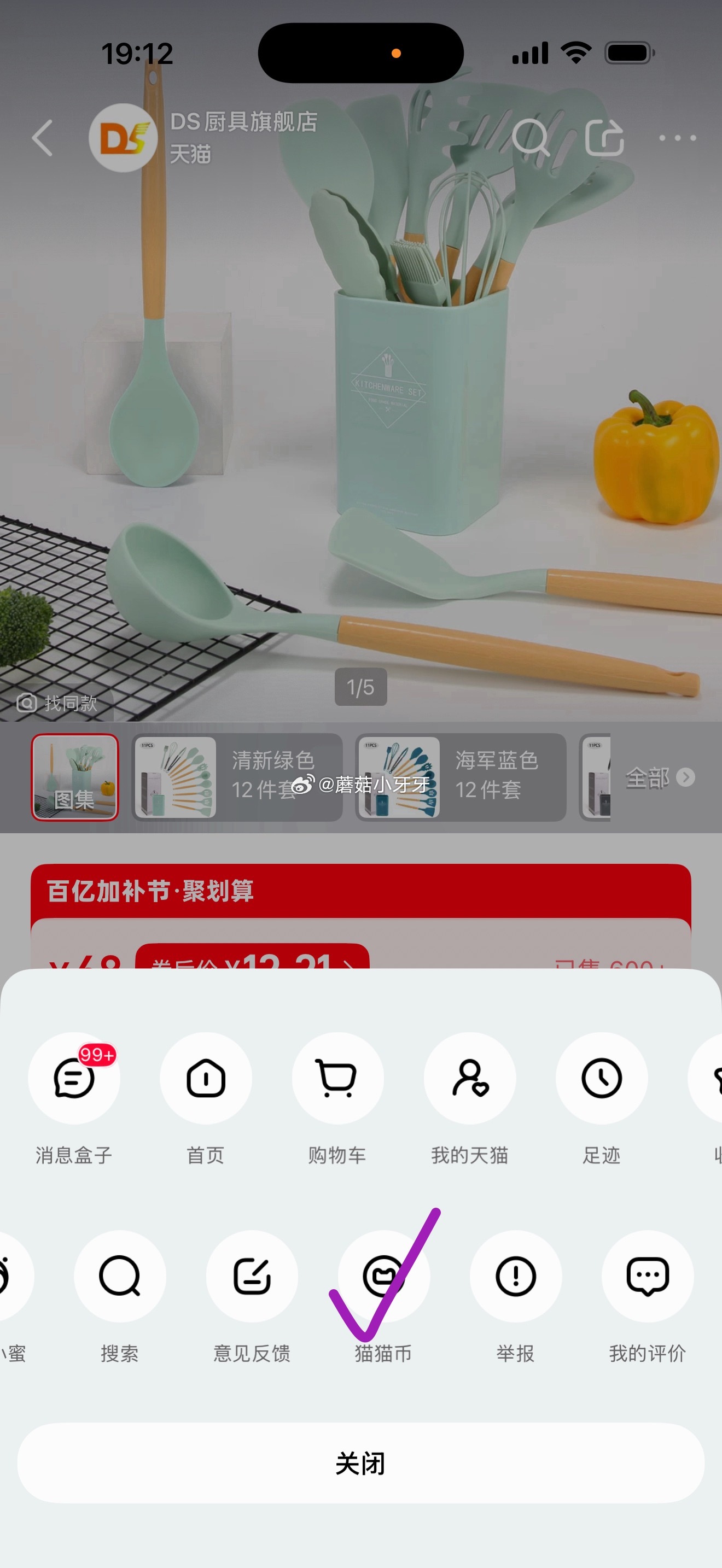The width and height of the screenshot is (722, 1568).
Task: Open 猫猫币 coins
Action: (x=383, y=1277)
